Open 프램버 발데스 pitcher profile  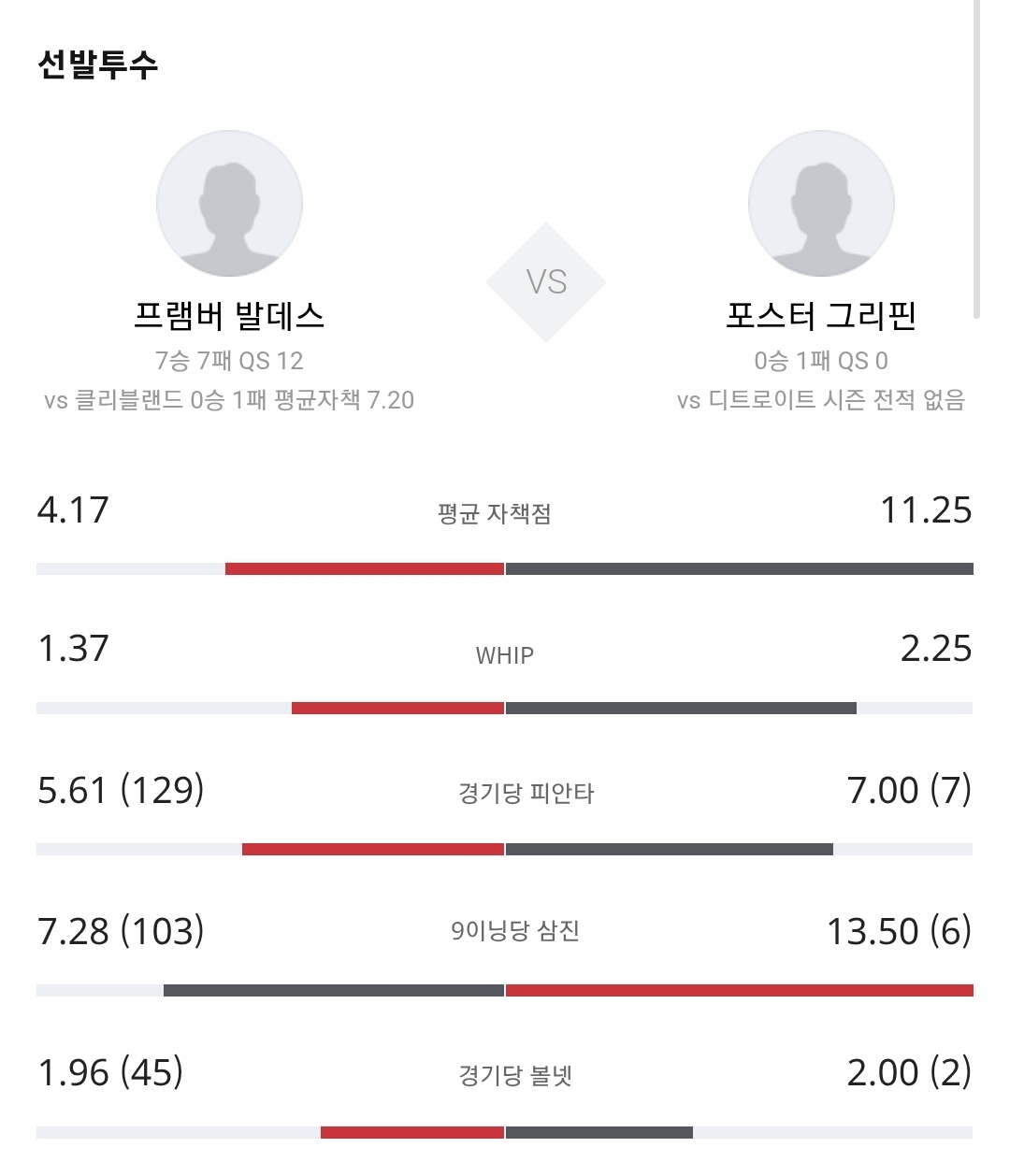(229, 204)
